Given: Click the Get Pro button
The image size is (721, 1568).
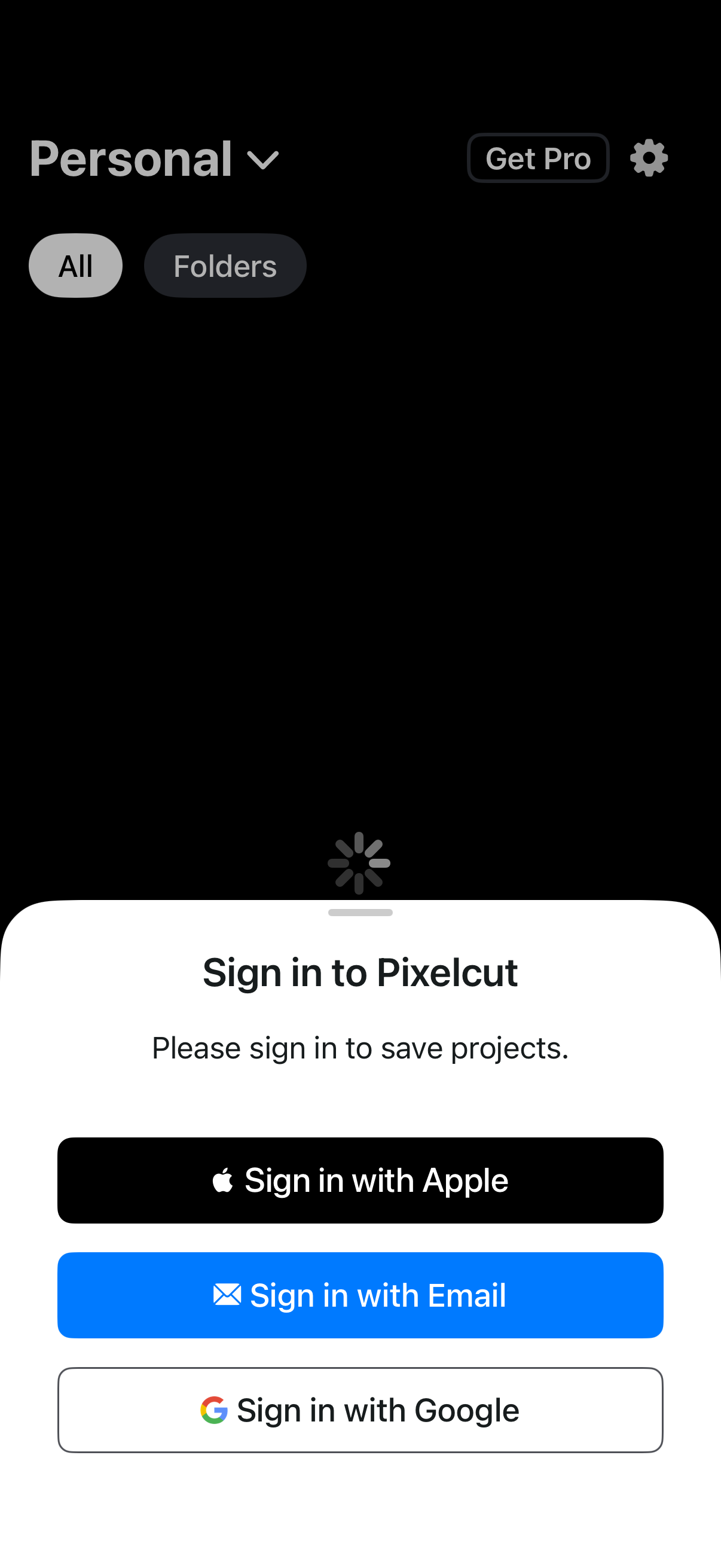Looking at the screenshot, I should (537, 158).
